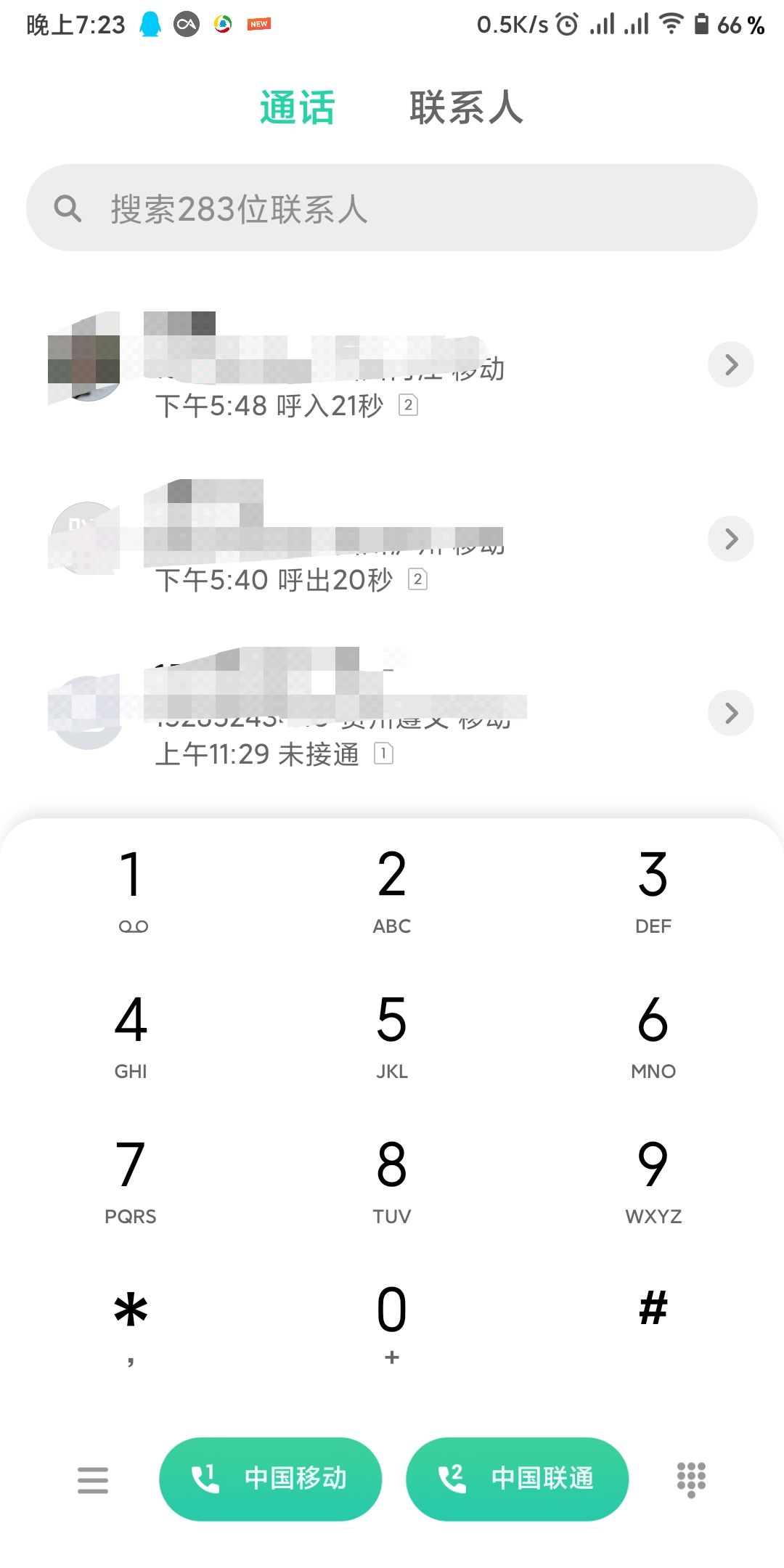The height and width of the screenshot is (1568, 784).
Task: Open details for the 5:40 outgoing call
Action: [x=730, y=539]
